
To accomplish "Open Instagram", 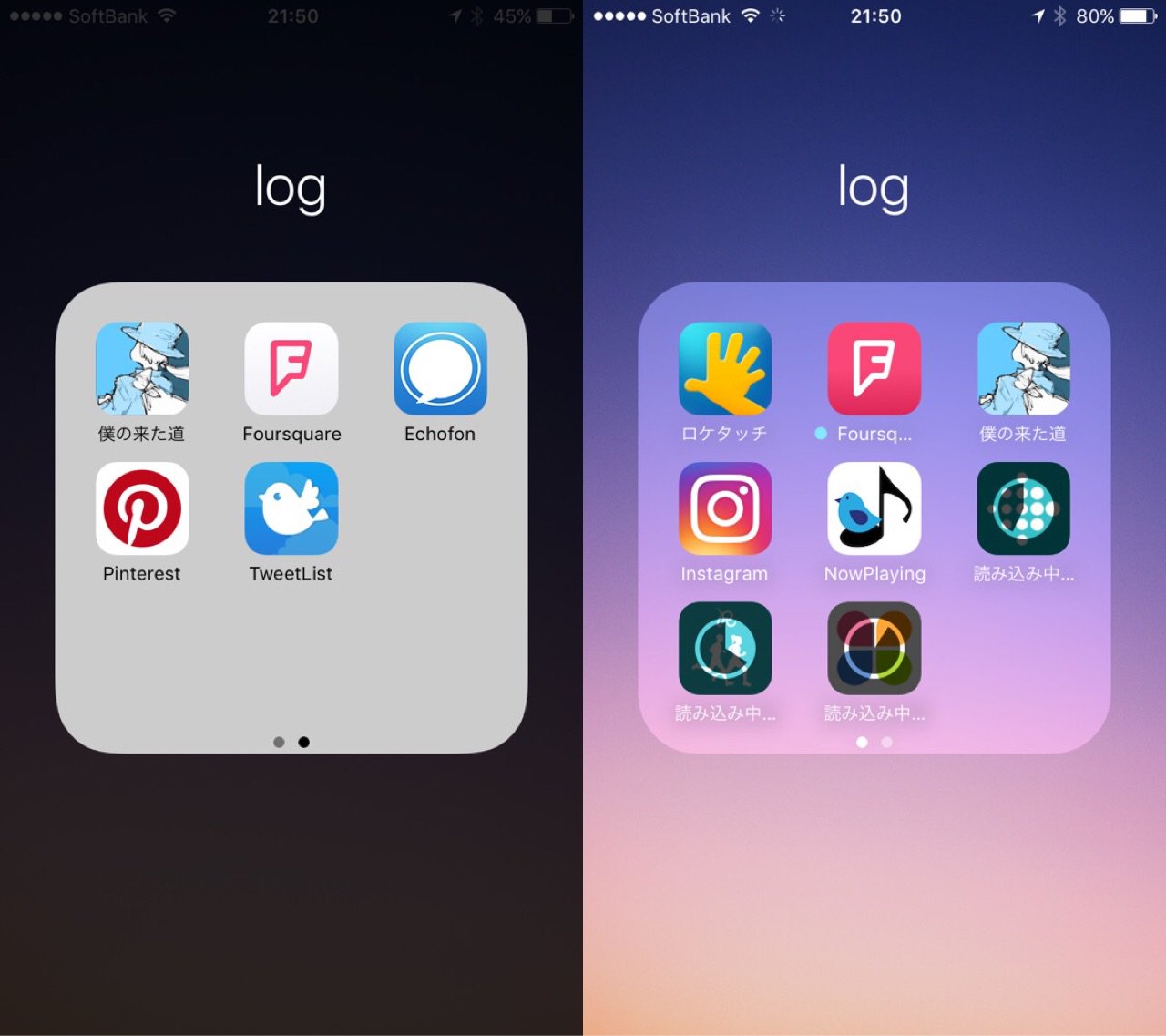I will [x=725, y=508].
